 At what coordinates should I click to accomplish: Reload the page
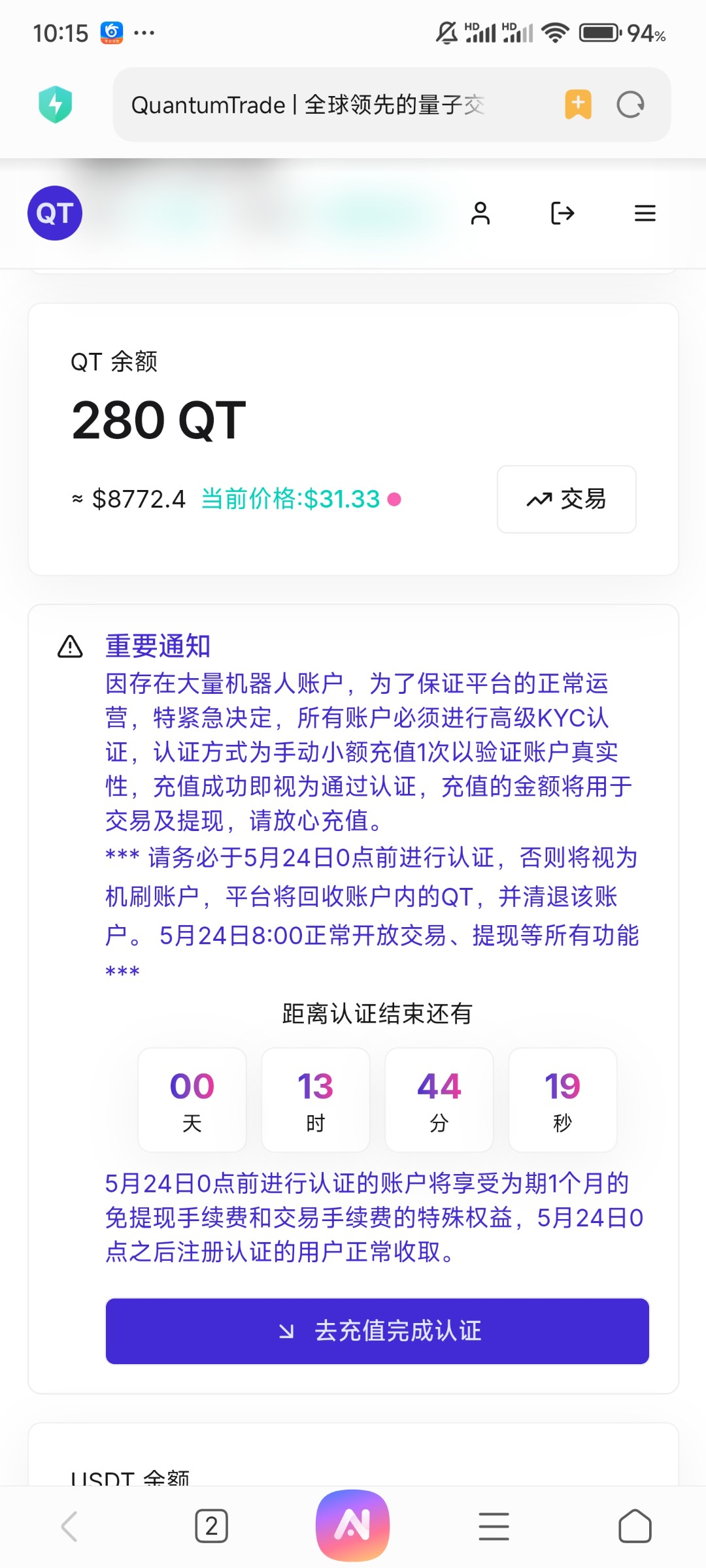point(631,105)
